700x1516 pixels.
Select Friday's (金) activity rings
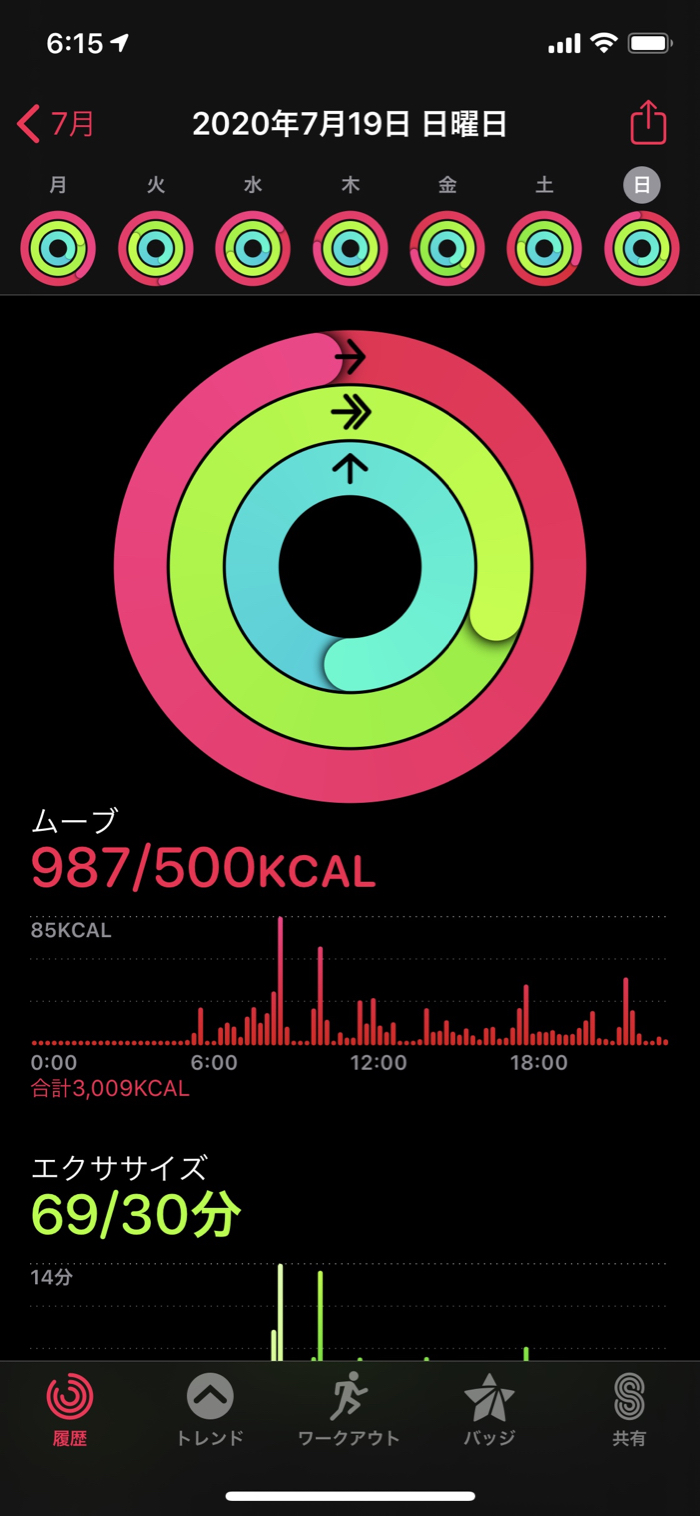[447, 248]
